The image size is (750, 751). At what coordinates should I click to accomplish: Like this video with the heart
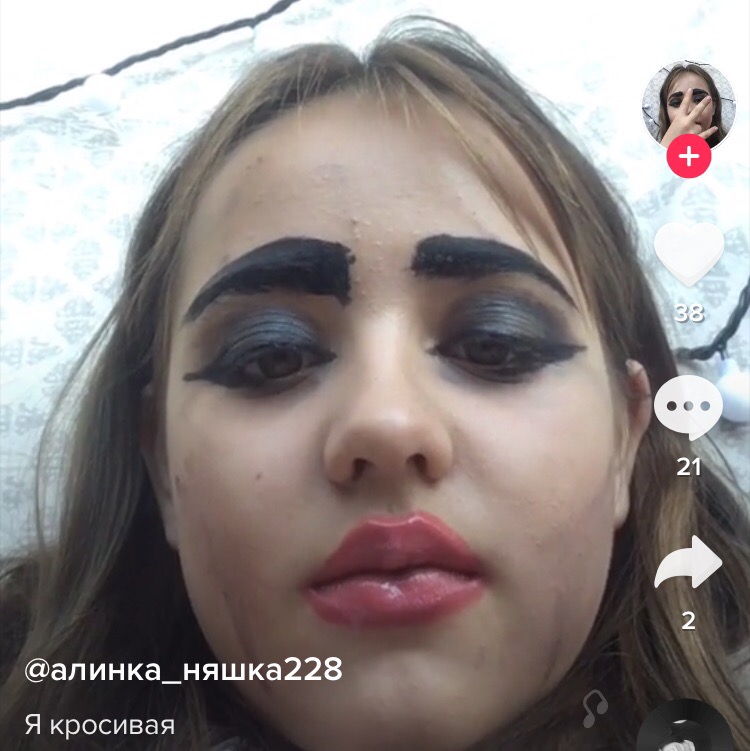[689, 253]
